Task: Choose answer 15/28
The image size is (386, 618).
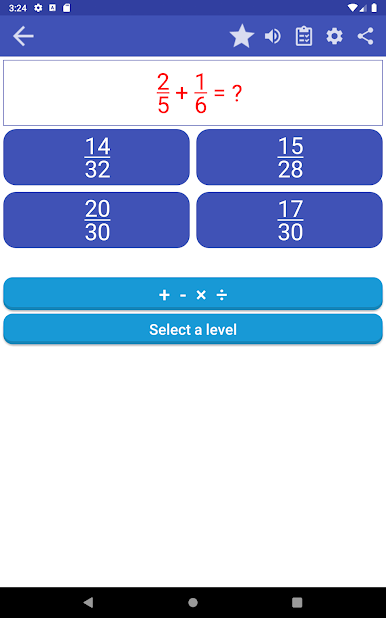Action: 289,157
